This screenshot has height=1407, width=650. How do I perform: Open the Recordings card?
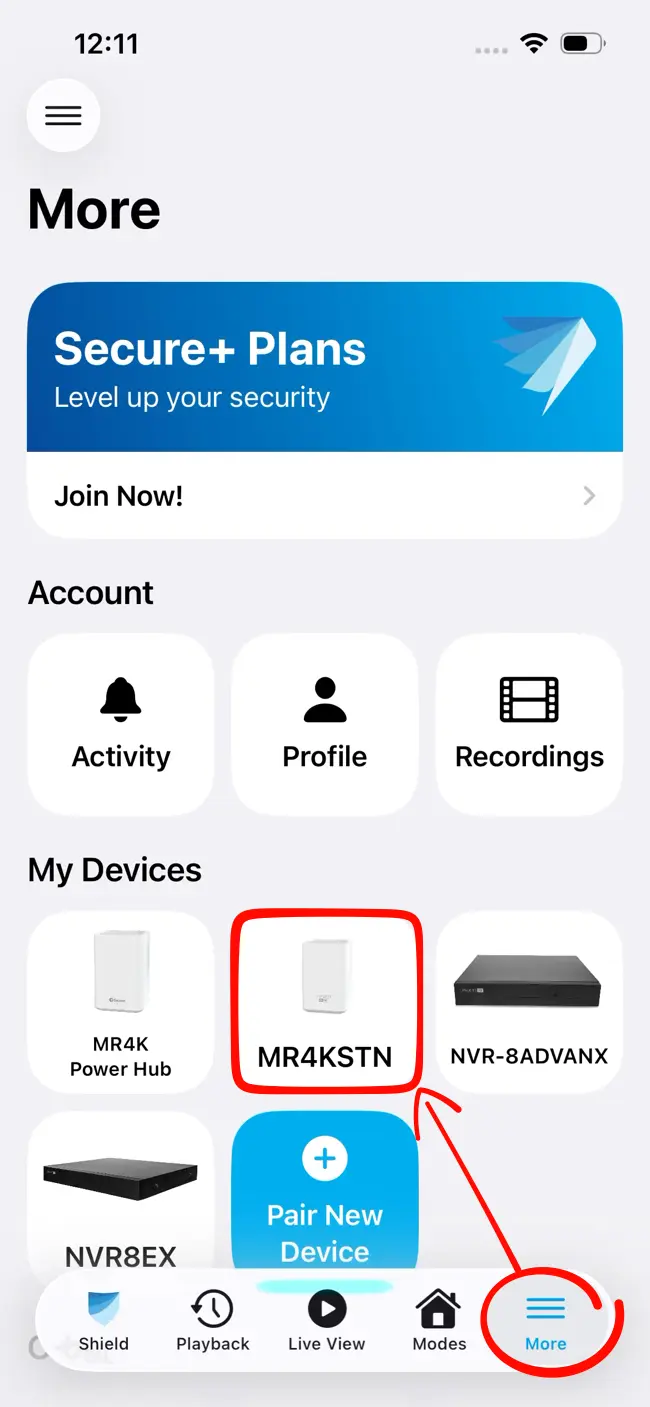(x=529, y=725)
